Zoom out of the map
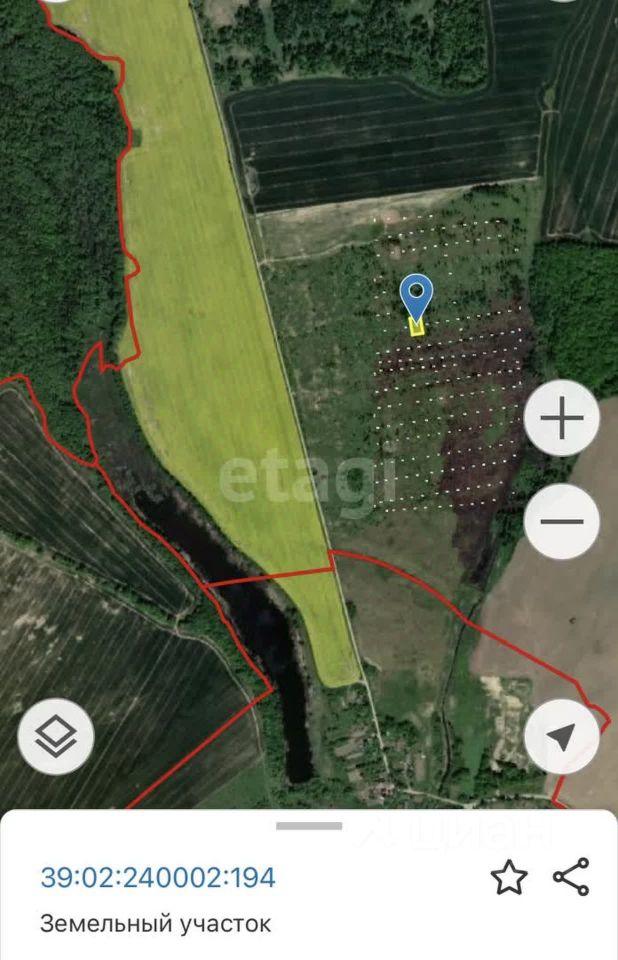This screenshot has height=960, width=618. pyautogui.click(x=561, y=521)
